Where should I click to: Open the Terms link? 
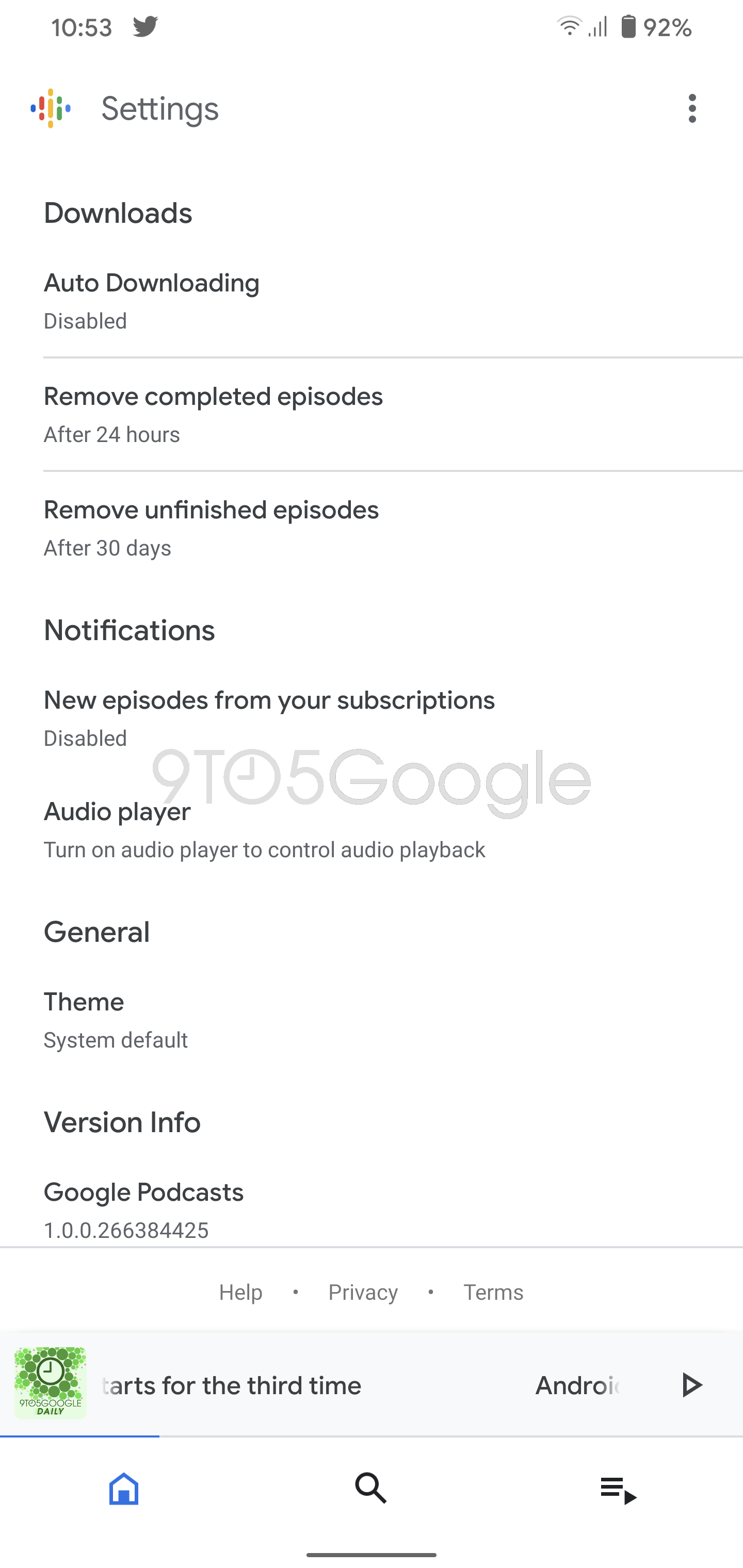point(493,1292)
